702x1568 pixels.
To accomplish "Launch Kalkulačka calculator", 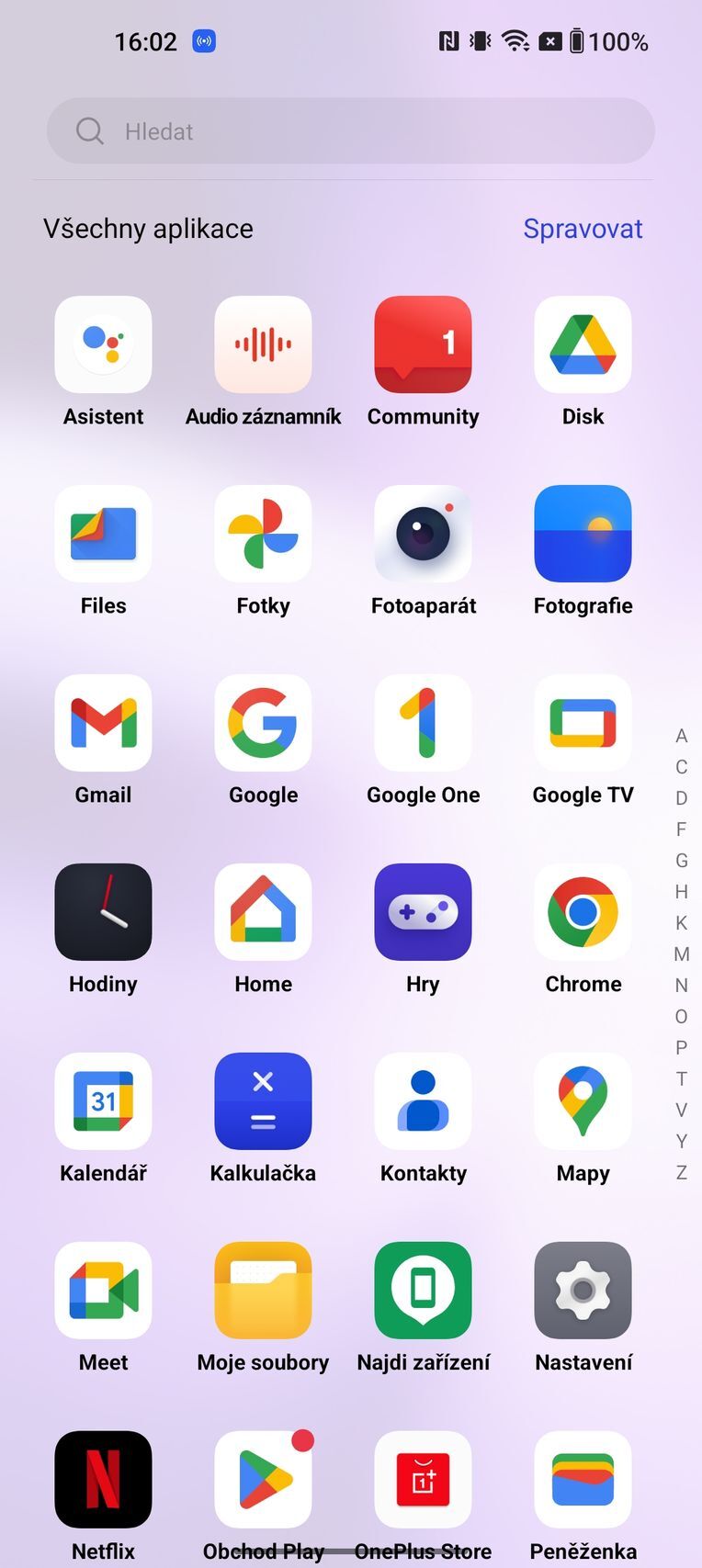I will pos(263,1101).
